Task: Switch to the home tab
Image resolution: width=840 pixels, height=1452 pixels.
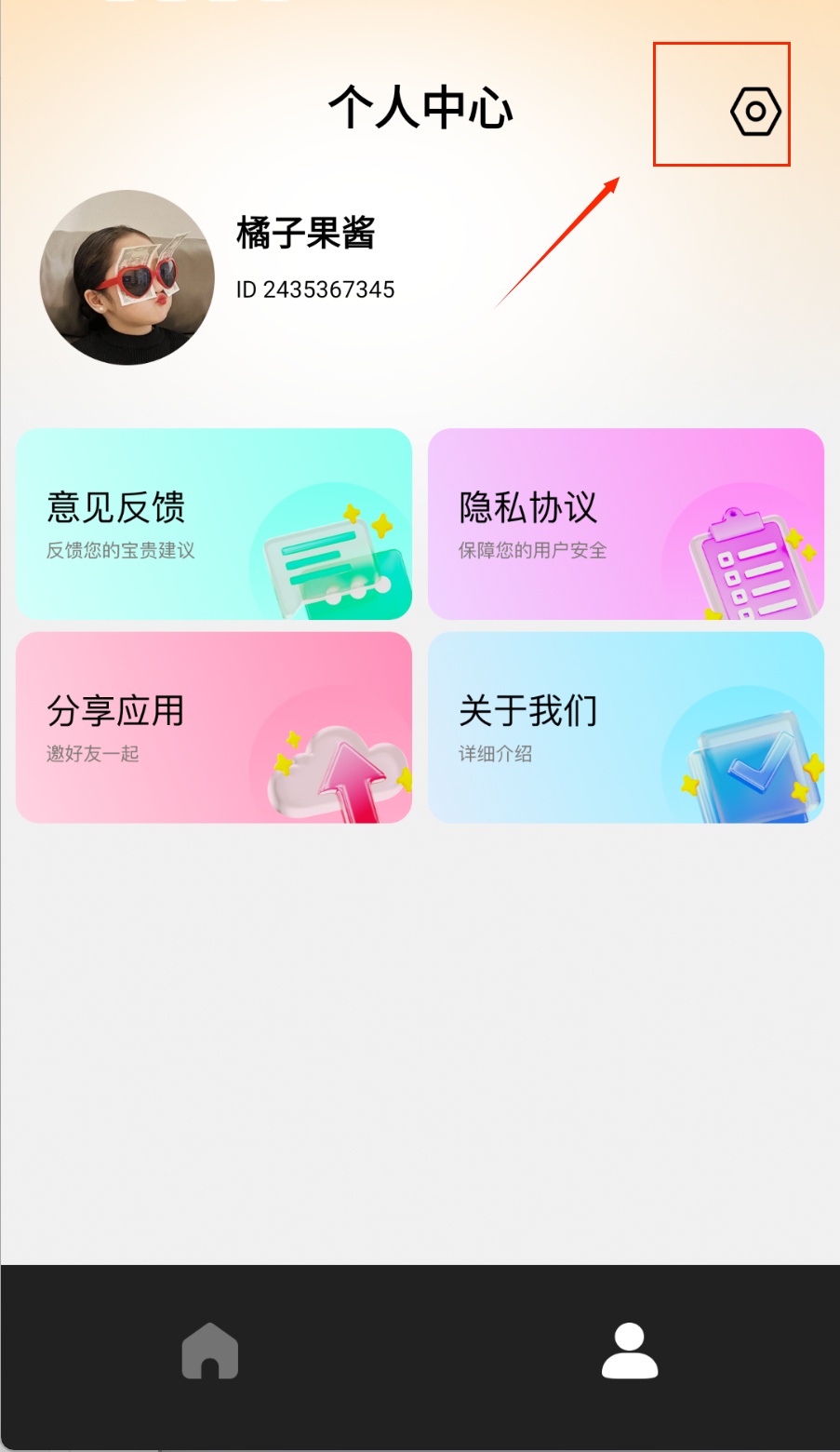Action: tap(210, 1351)
